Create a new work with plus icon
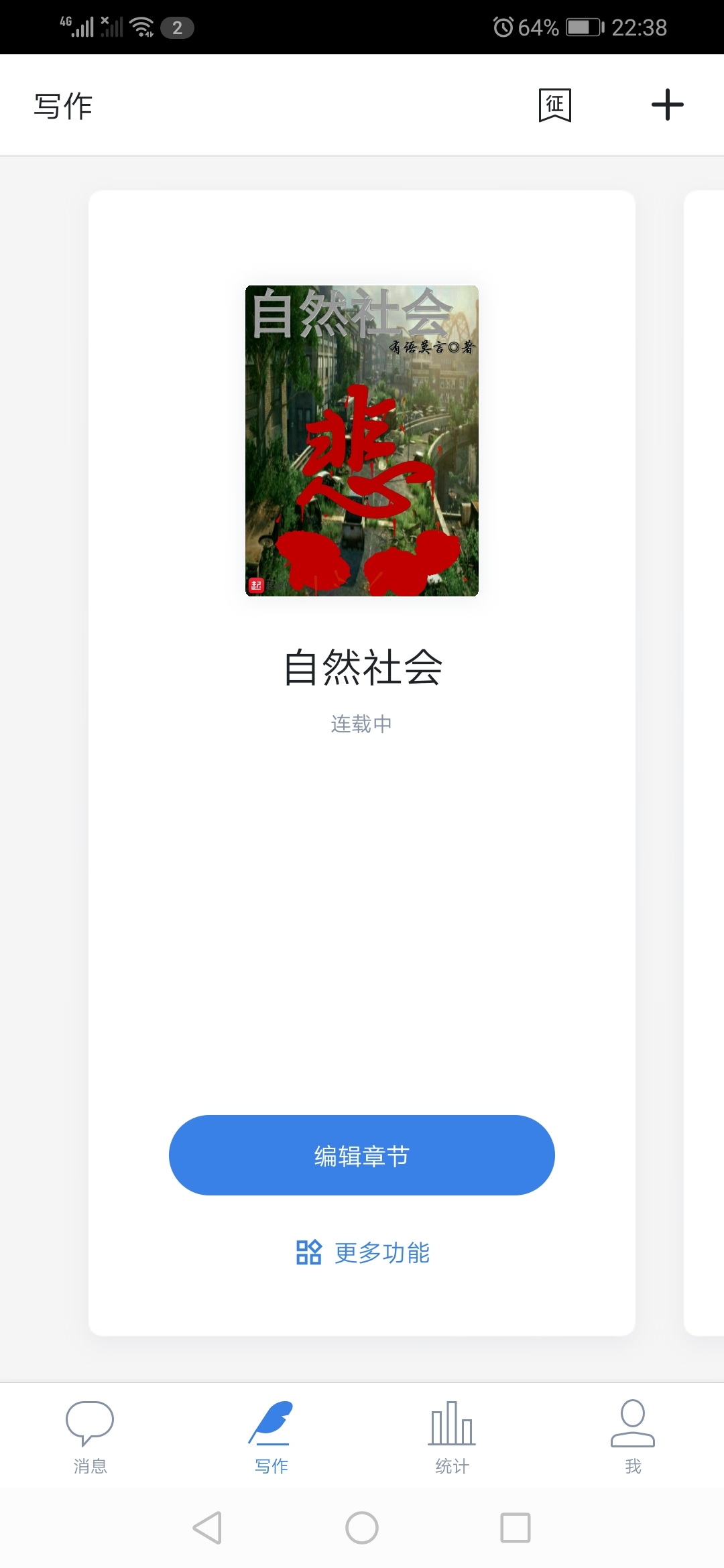This screenshot has height=1568, width=724. point(667,105)
